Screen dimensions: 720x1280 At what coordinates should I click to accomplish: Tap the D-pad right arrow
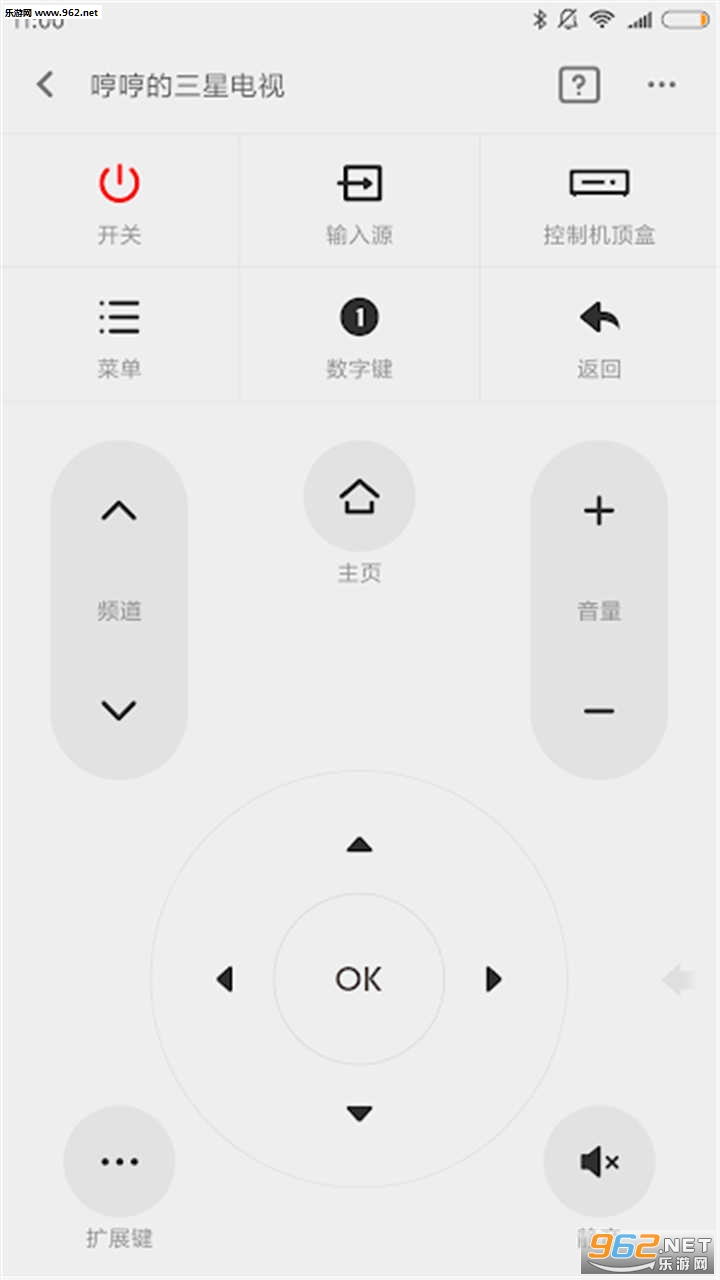click(493, 979)
